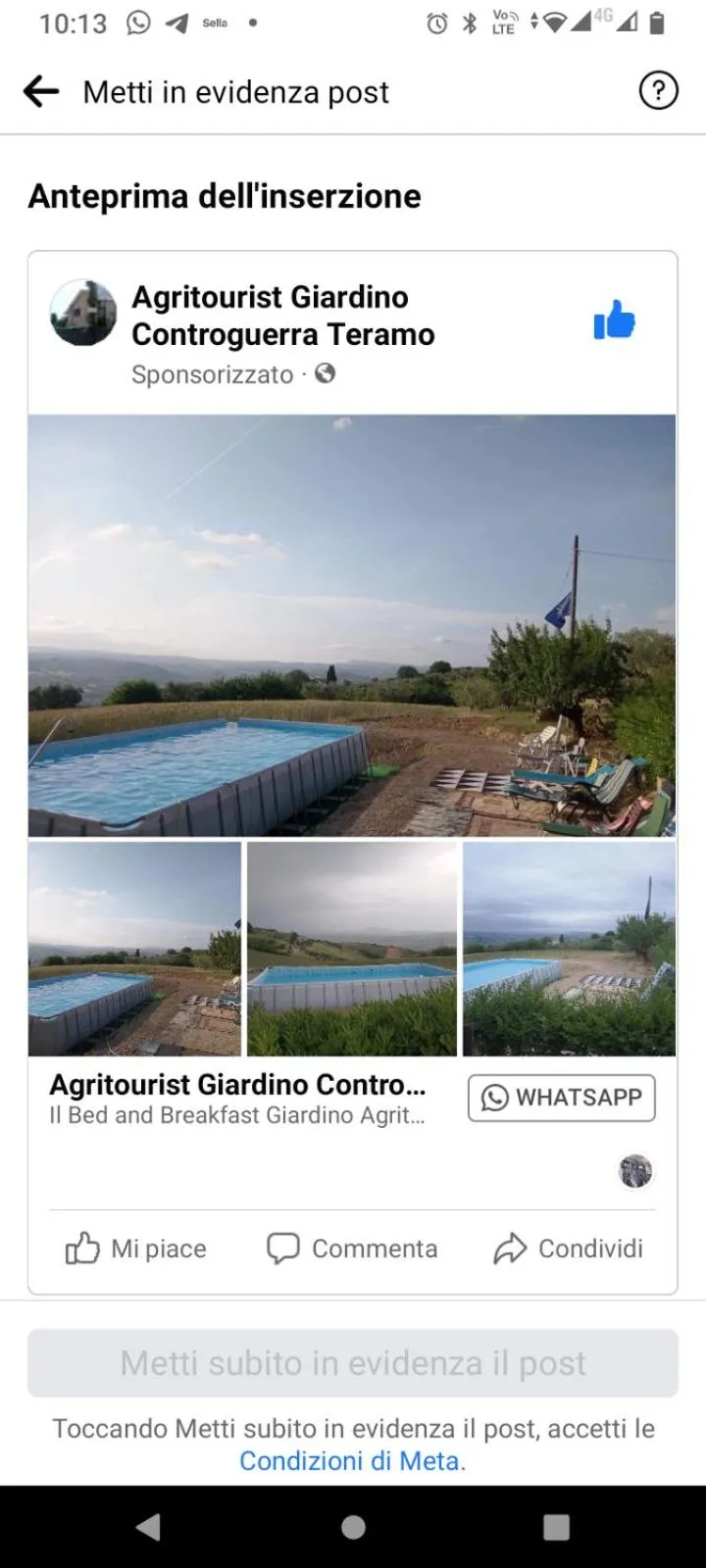Screen dimensions: 706x1568
Task: Open the Agritourist Giardino page profile picture
Action: pyautogui.click(x=83, y=314)
